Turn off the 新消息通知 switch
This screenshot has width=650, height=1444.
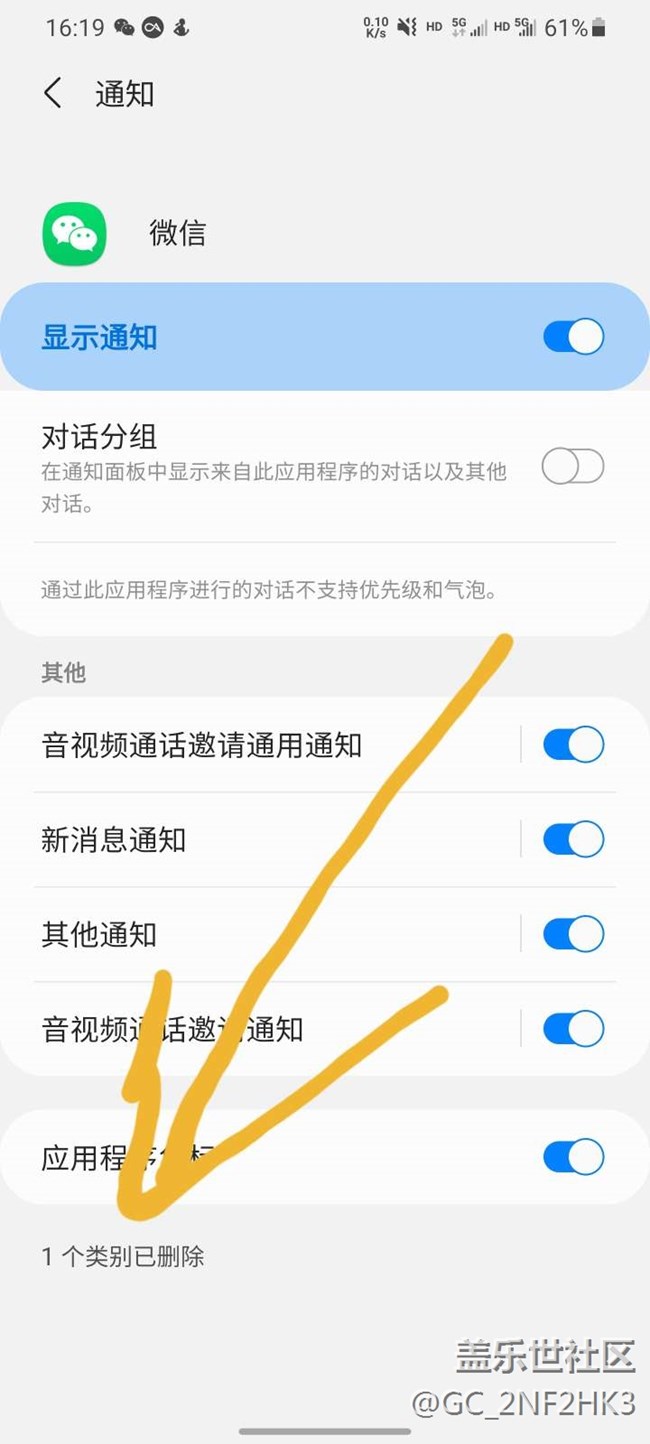point(573,840)
